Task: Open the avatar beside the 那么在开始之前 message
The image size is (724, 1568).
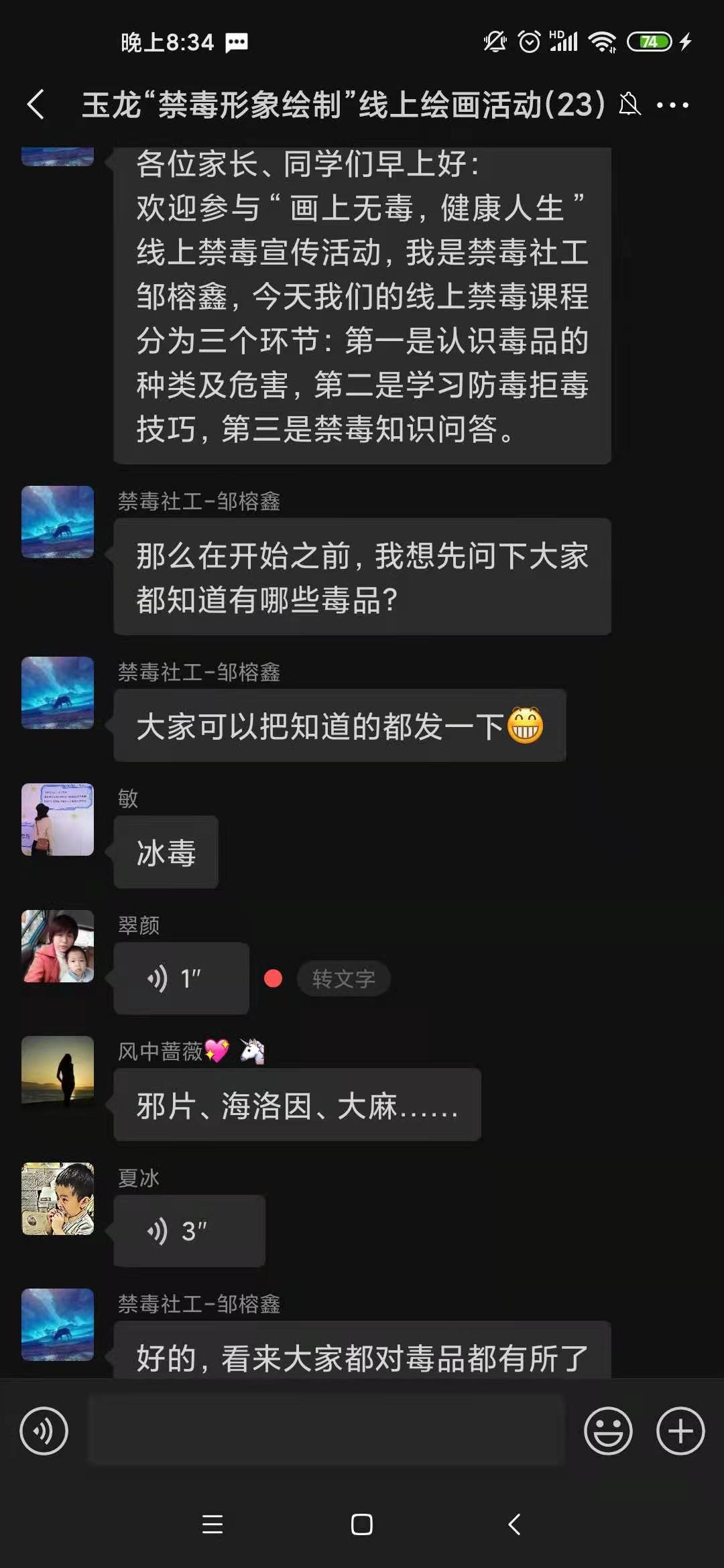Action: click(x=58, y=522)
